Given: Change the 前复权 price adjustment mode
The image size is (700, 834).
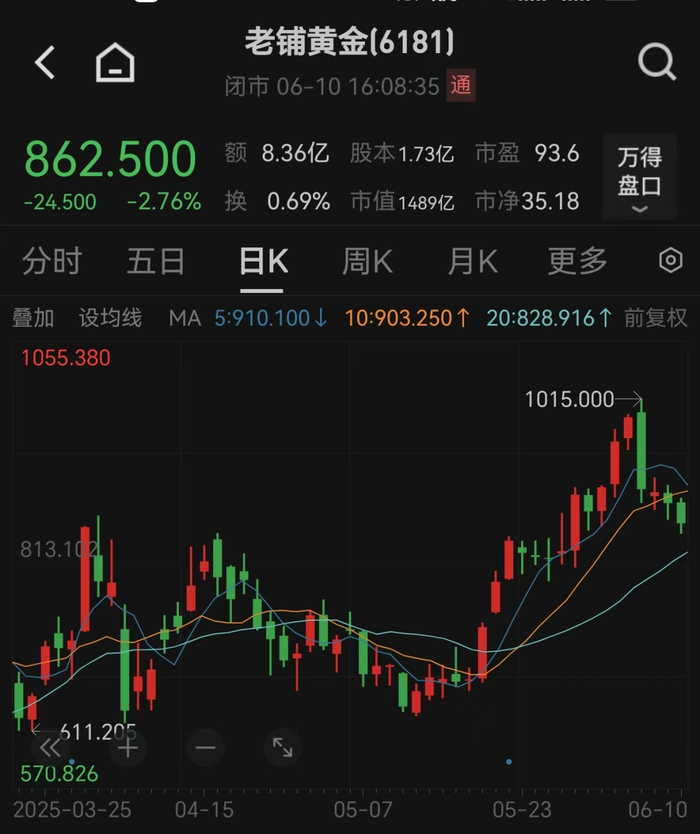Looking at the screenshot, I should point(656,319).
